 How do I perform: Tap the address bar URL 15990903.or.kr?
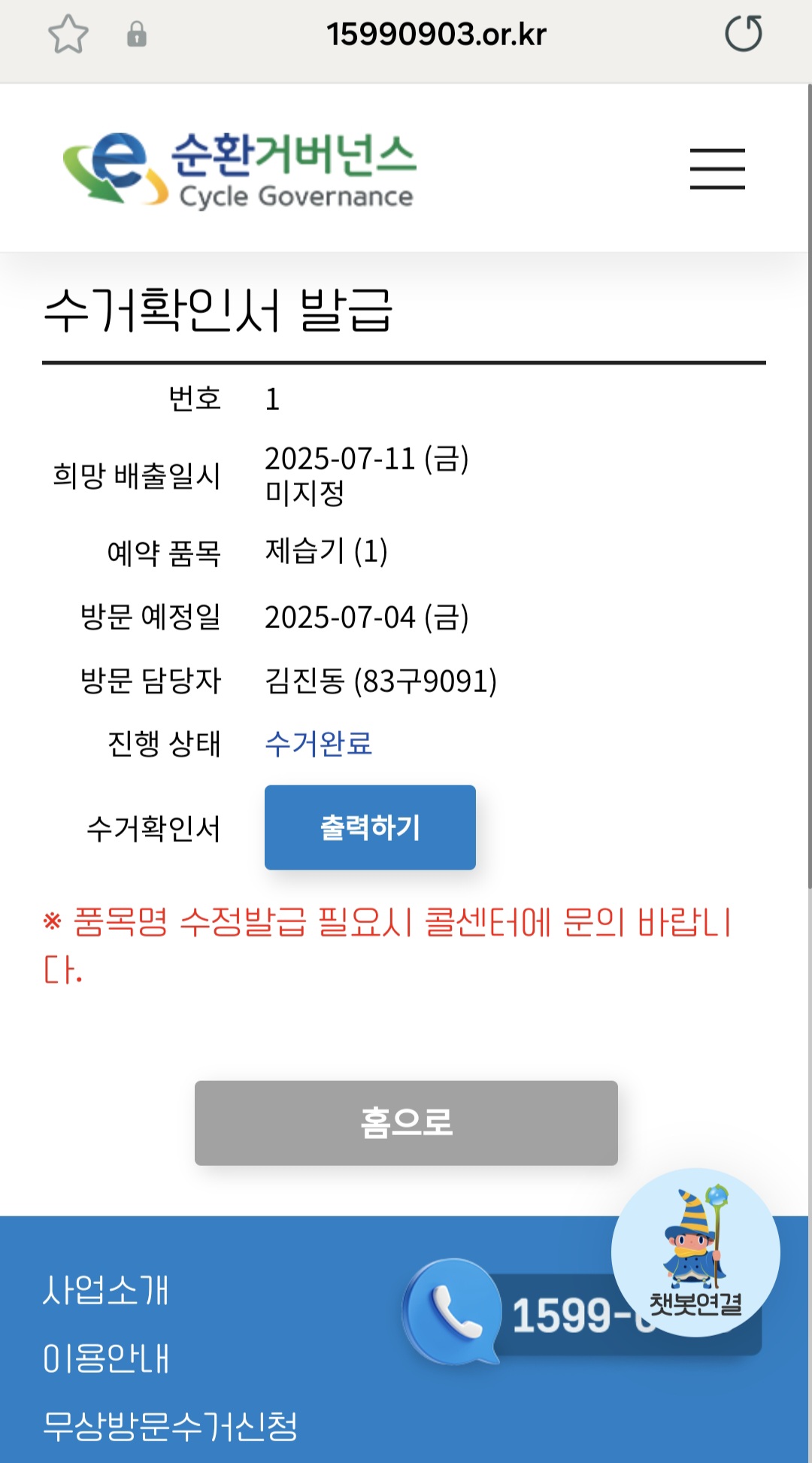(436, 35)
